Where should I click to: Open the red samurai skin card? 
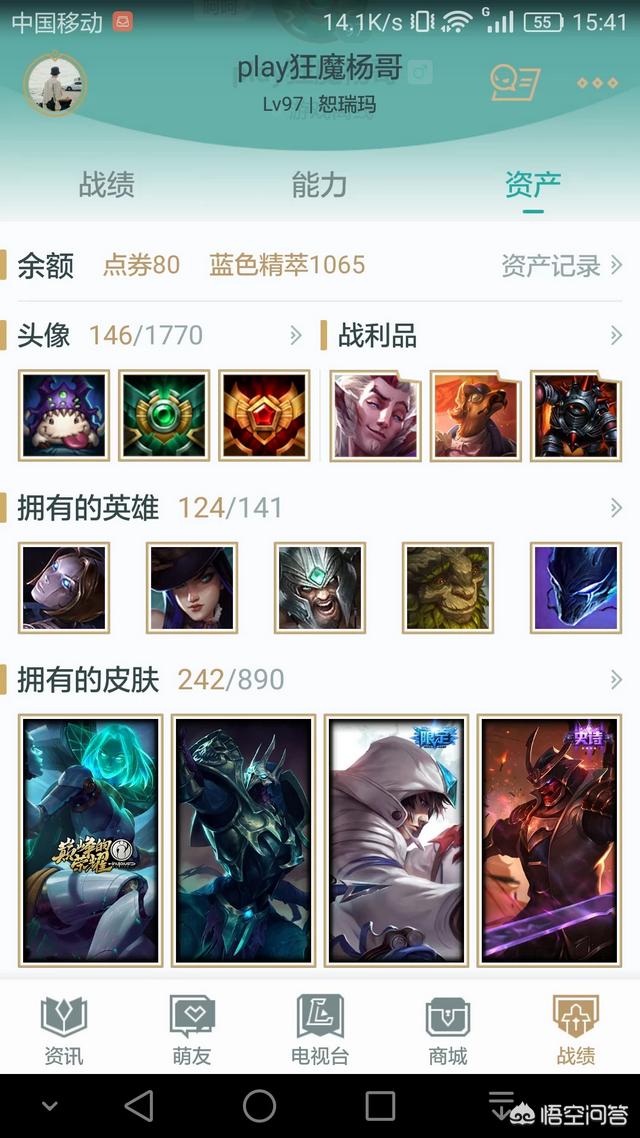pos(549,840)
